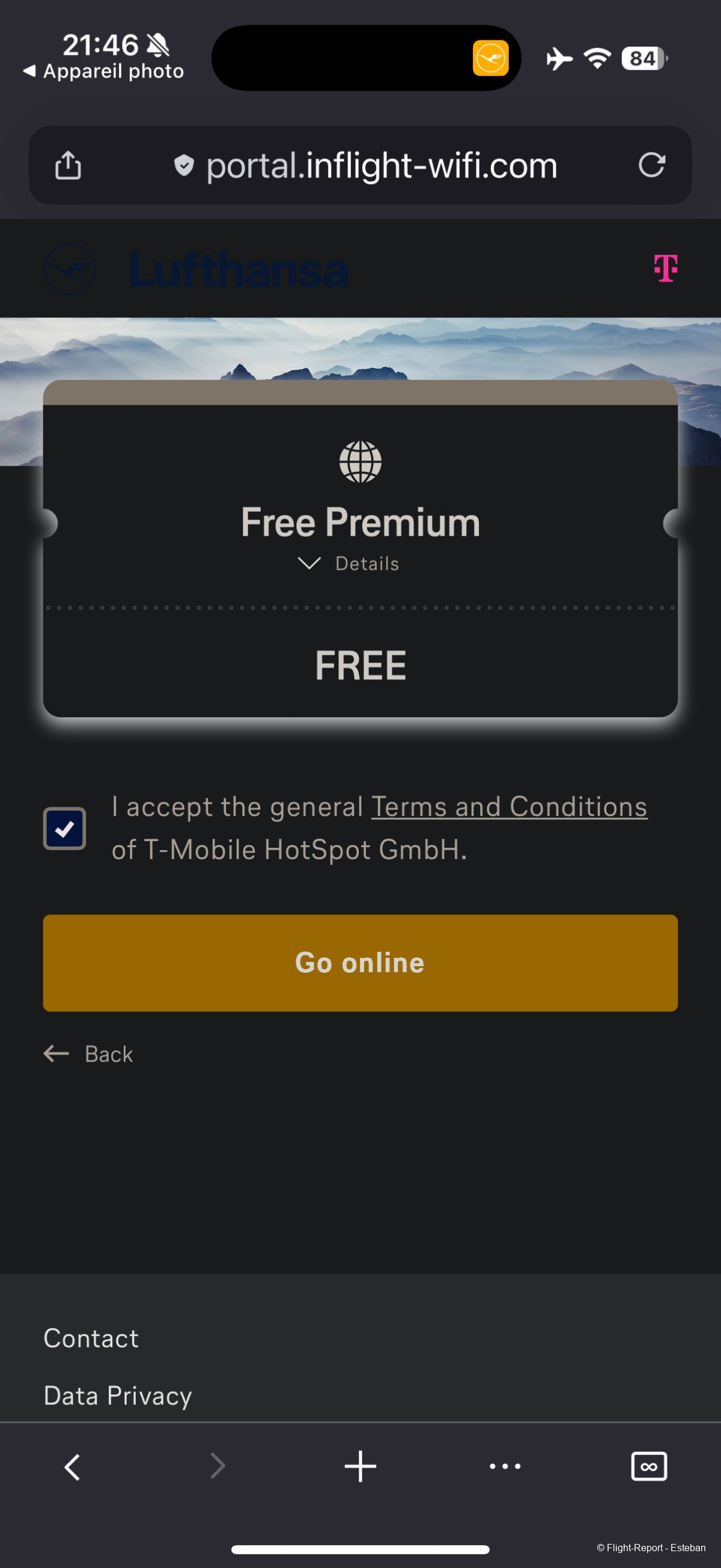The height and width of the screenshot is (1568, 721).
Task: Open the browser's three-dot menu
Action: pos(505,1467)
